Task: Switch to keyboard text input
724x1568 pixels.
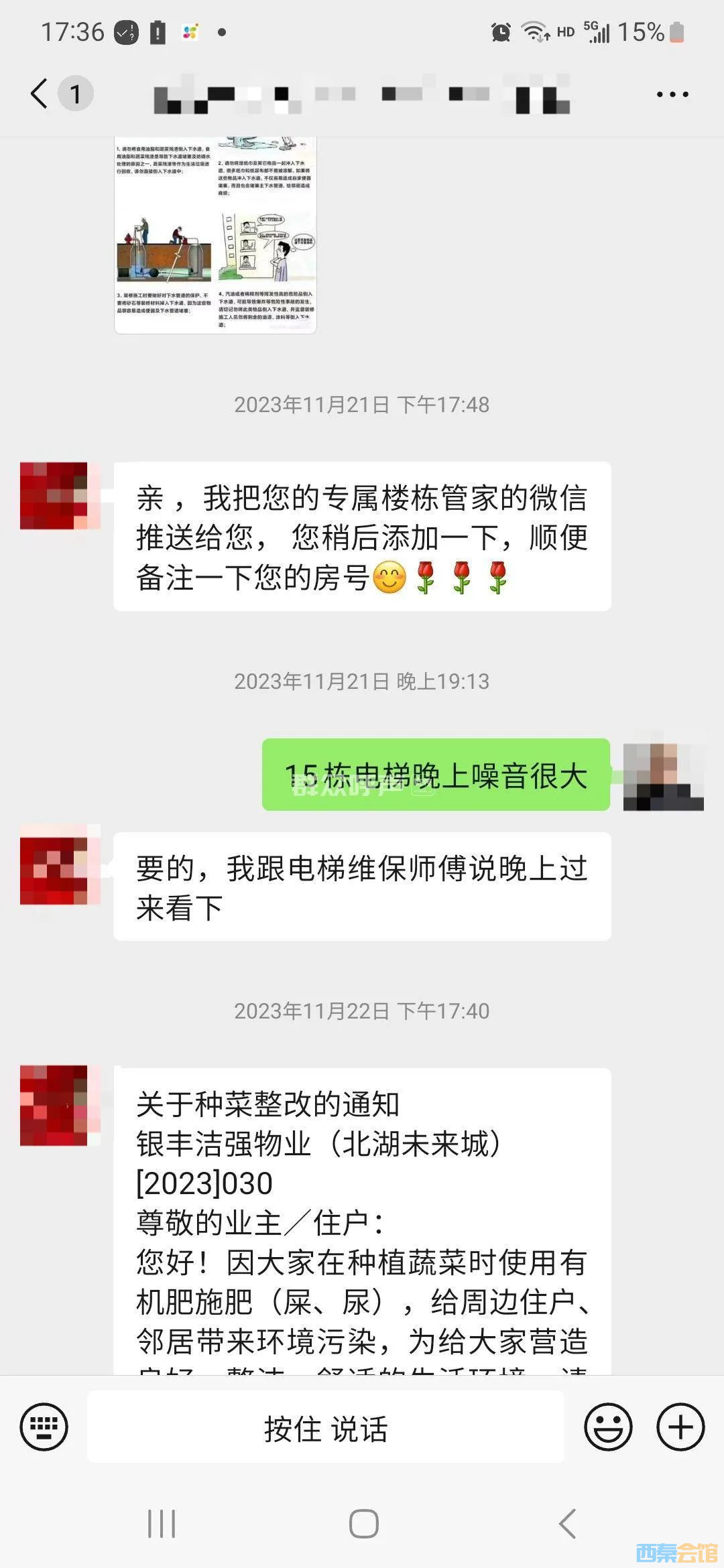Action: click(x=44, y=1427)
